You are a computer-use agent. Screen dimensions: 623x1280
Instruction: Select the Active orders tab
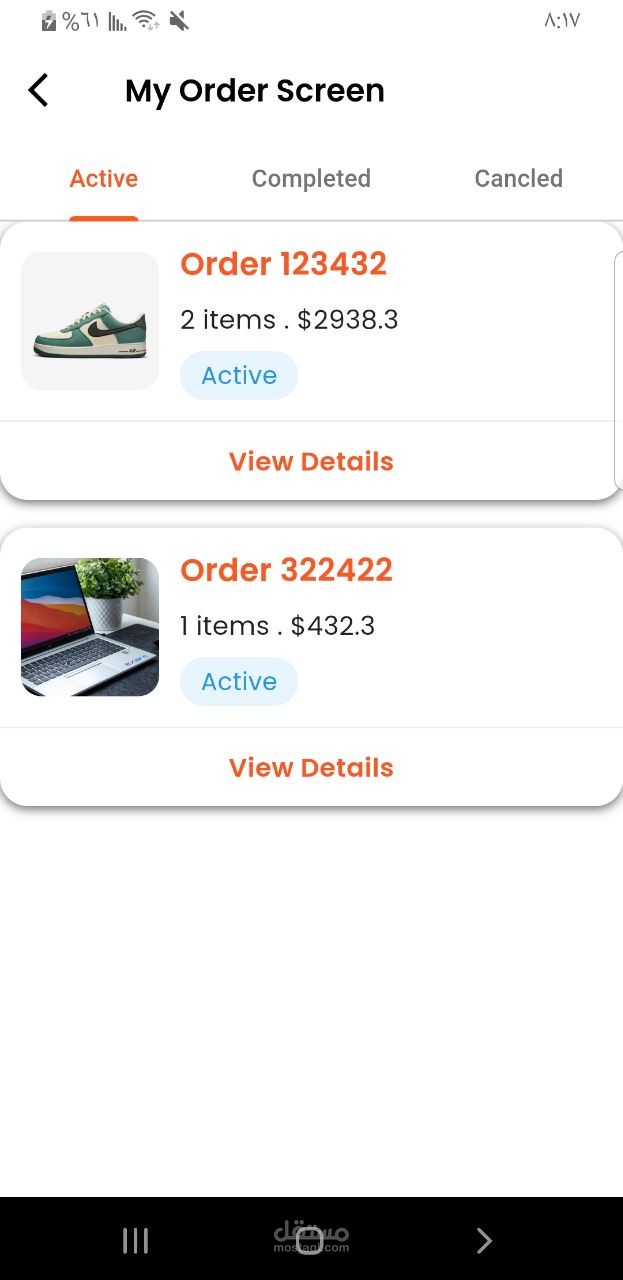tap(104, 179)
